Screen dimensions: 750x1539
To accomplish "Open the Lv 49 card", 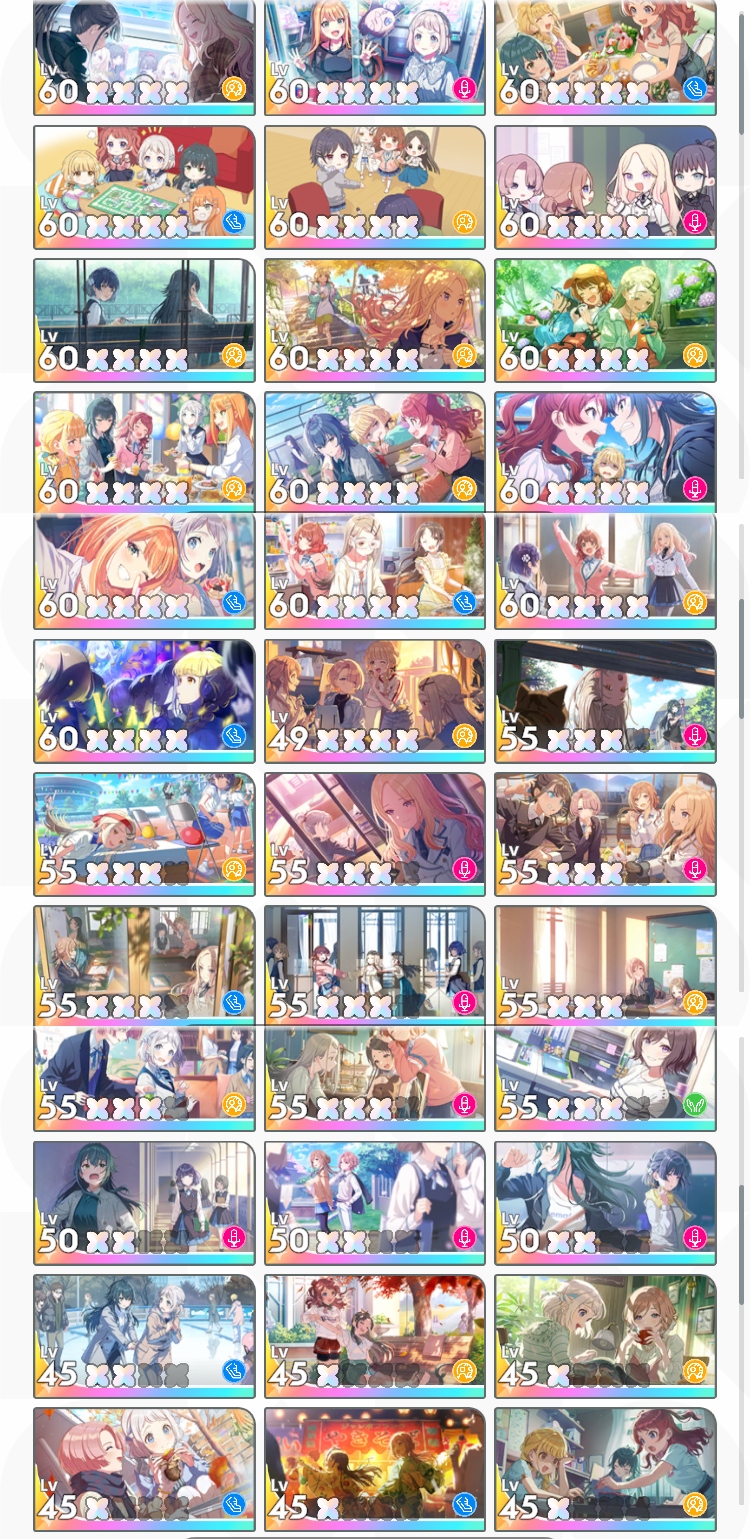I will point(375,700).
